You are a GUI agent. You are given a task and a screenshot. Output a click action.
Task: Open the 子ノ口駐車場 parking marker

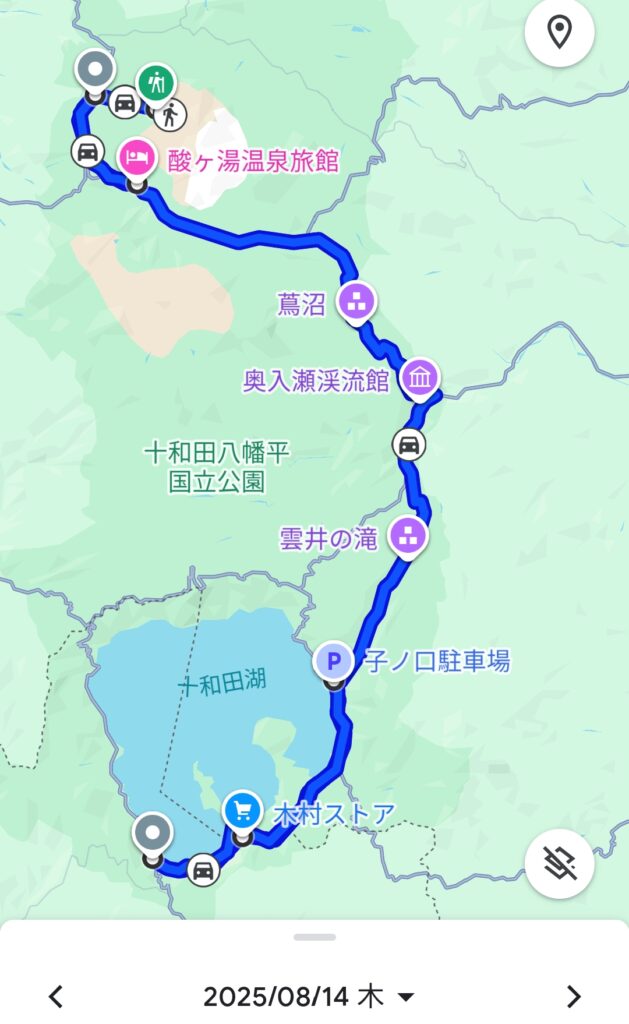tap(334, 660)
